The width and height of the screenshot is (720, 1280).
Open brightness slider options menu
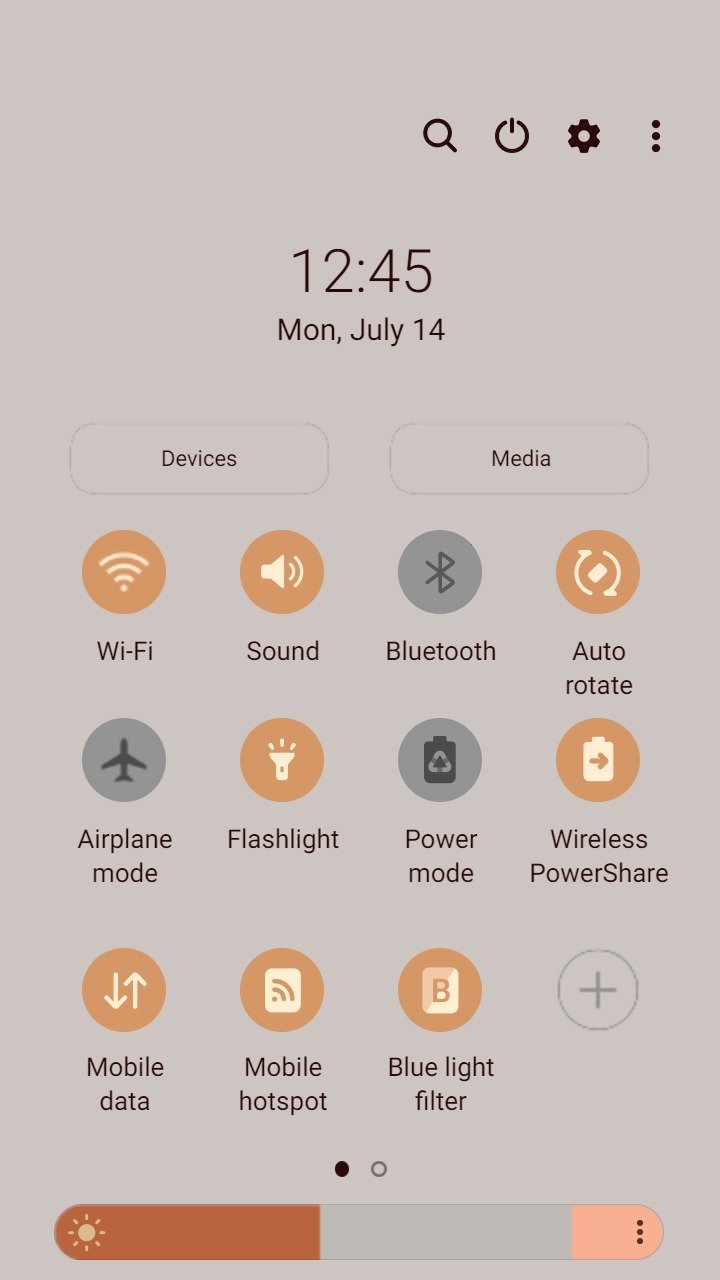pos(640,1232)
